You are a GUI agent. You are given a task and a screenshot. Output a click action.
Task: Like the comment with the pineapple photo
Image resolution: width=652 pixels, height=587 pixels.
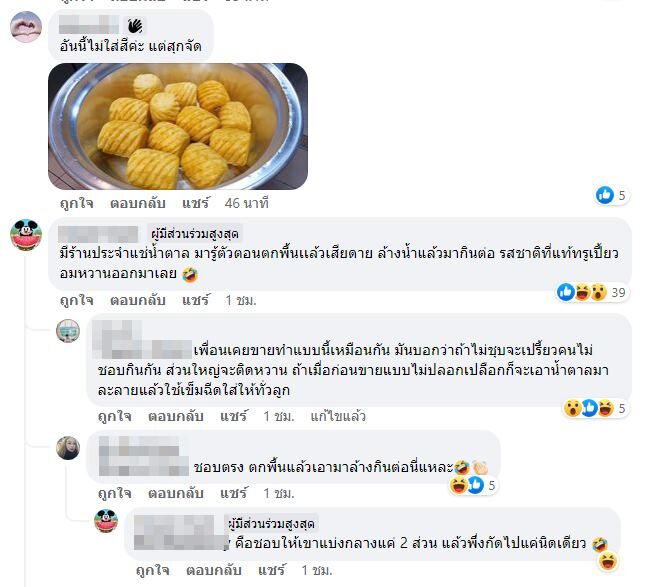76,203
